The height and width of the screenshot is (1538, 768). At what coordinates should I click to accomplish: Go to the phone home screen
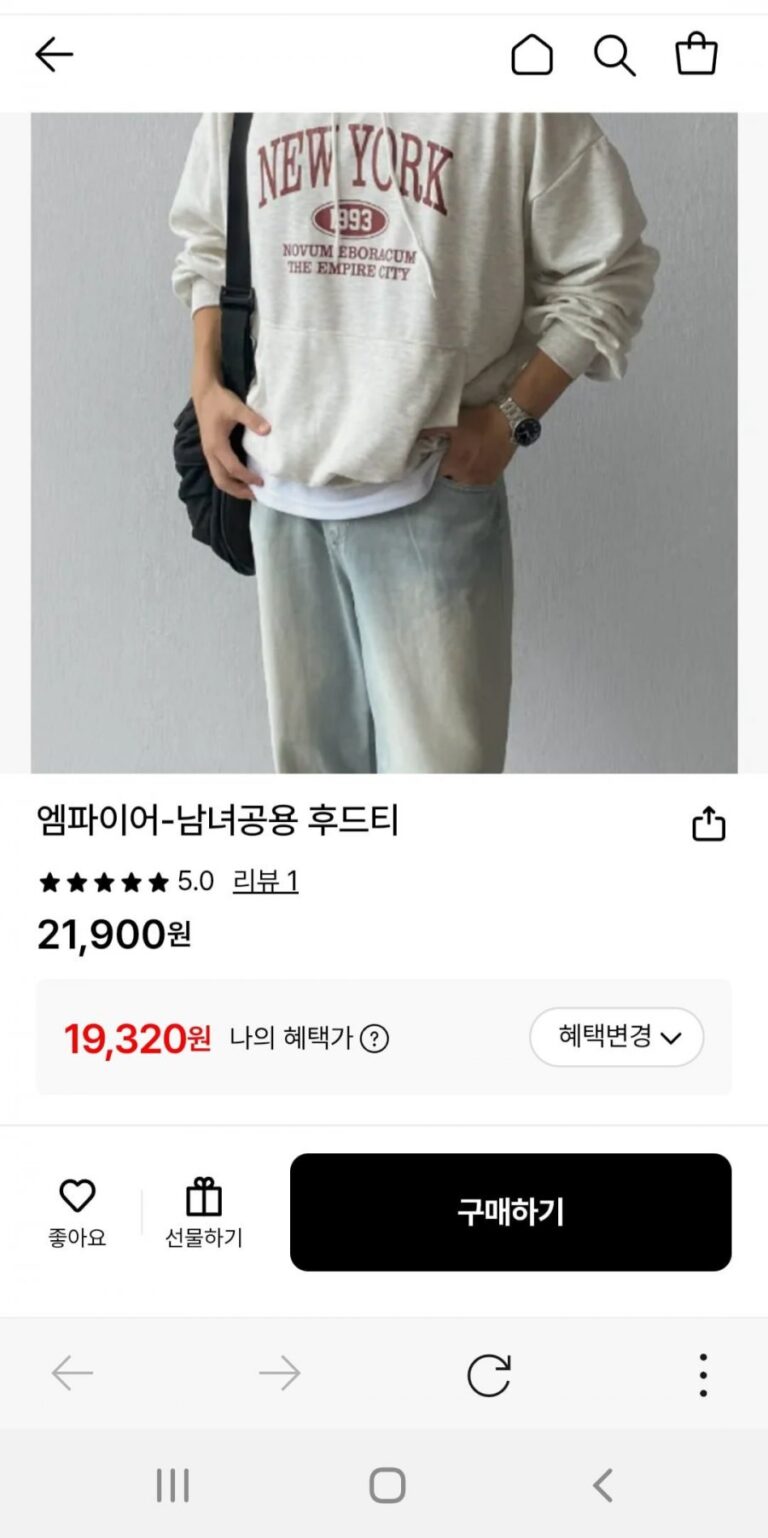point(387,1485)
